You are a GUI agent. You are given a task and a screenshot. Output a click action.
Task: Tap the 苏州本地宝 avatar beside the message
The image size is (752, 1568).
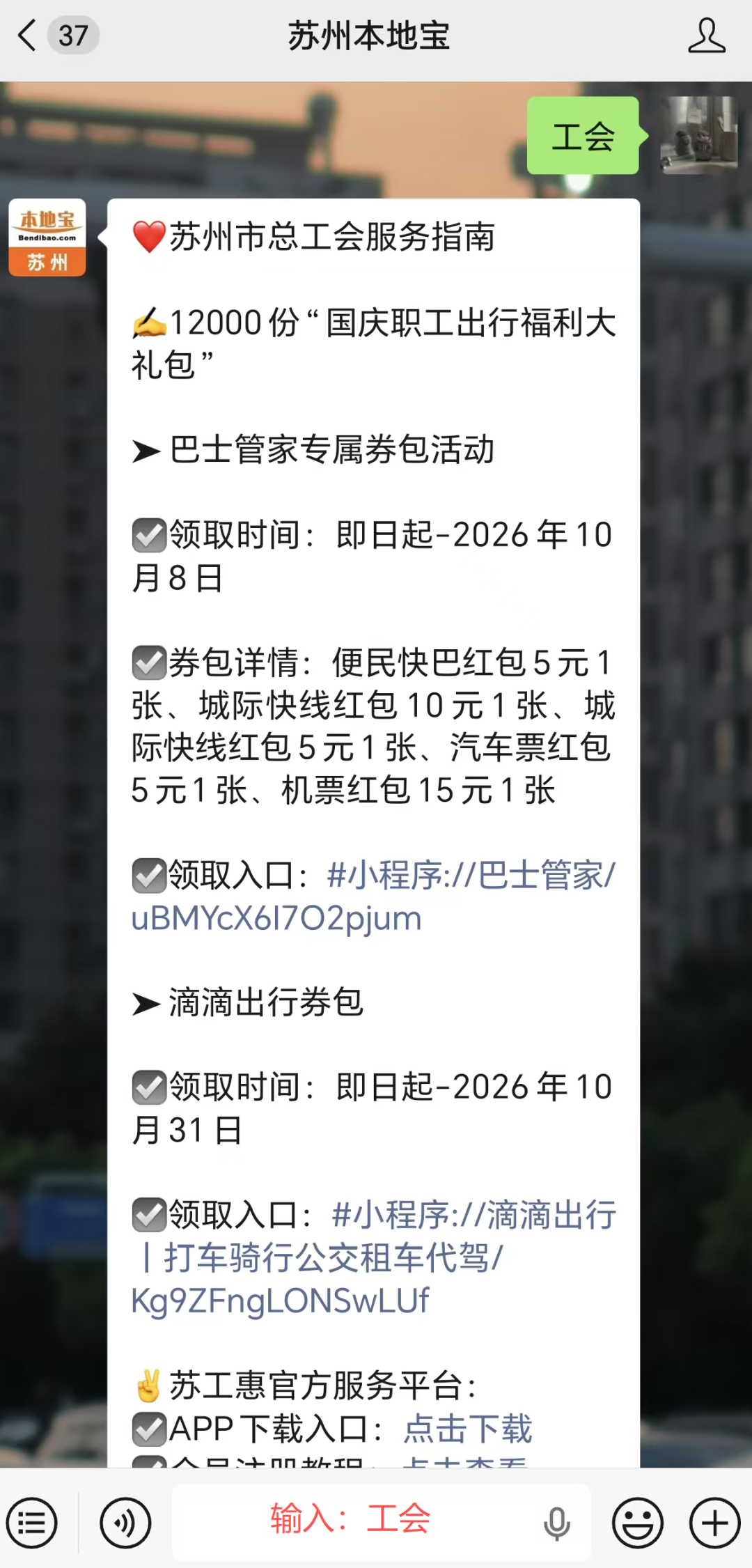click(x=47, y=238)
